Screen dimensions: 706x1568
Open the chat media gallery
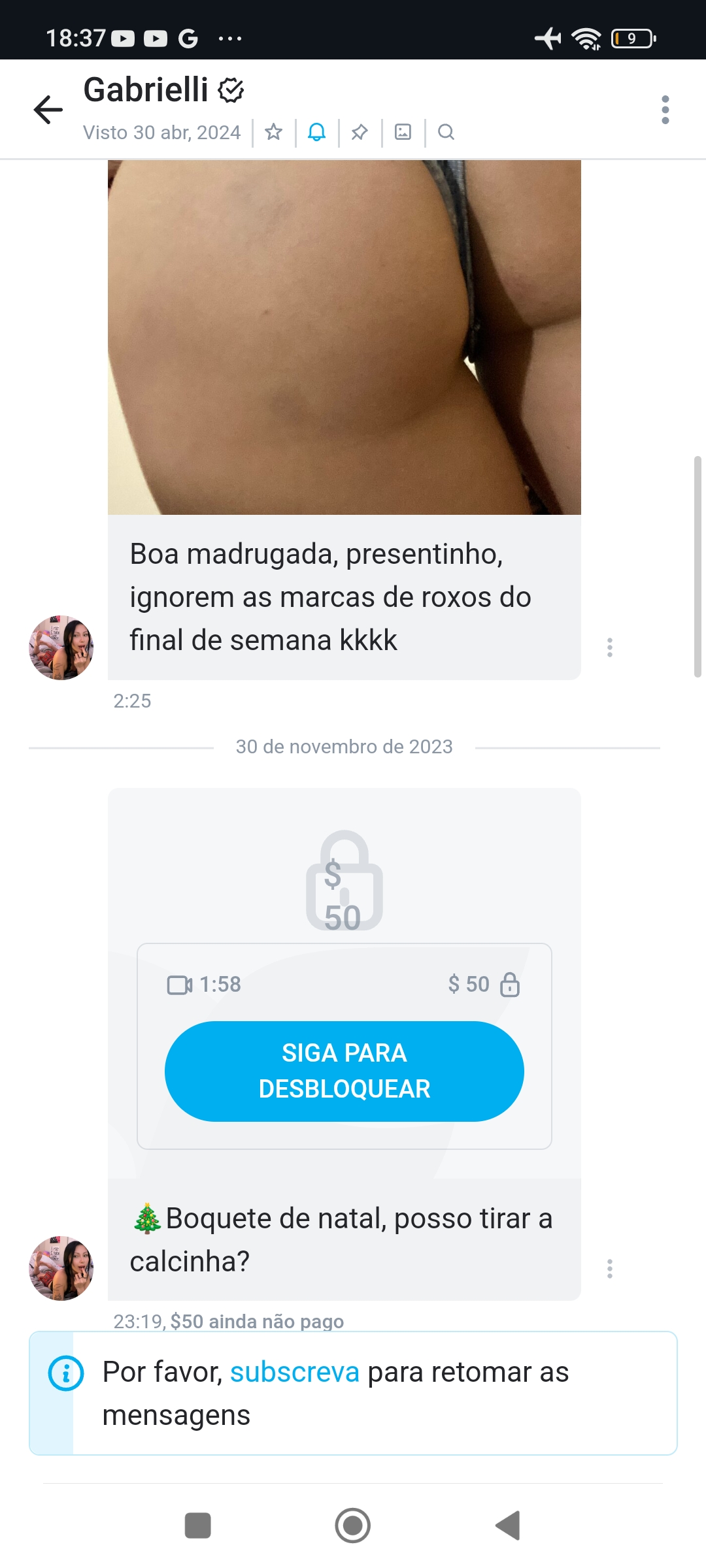(403, 133)
